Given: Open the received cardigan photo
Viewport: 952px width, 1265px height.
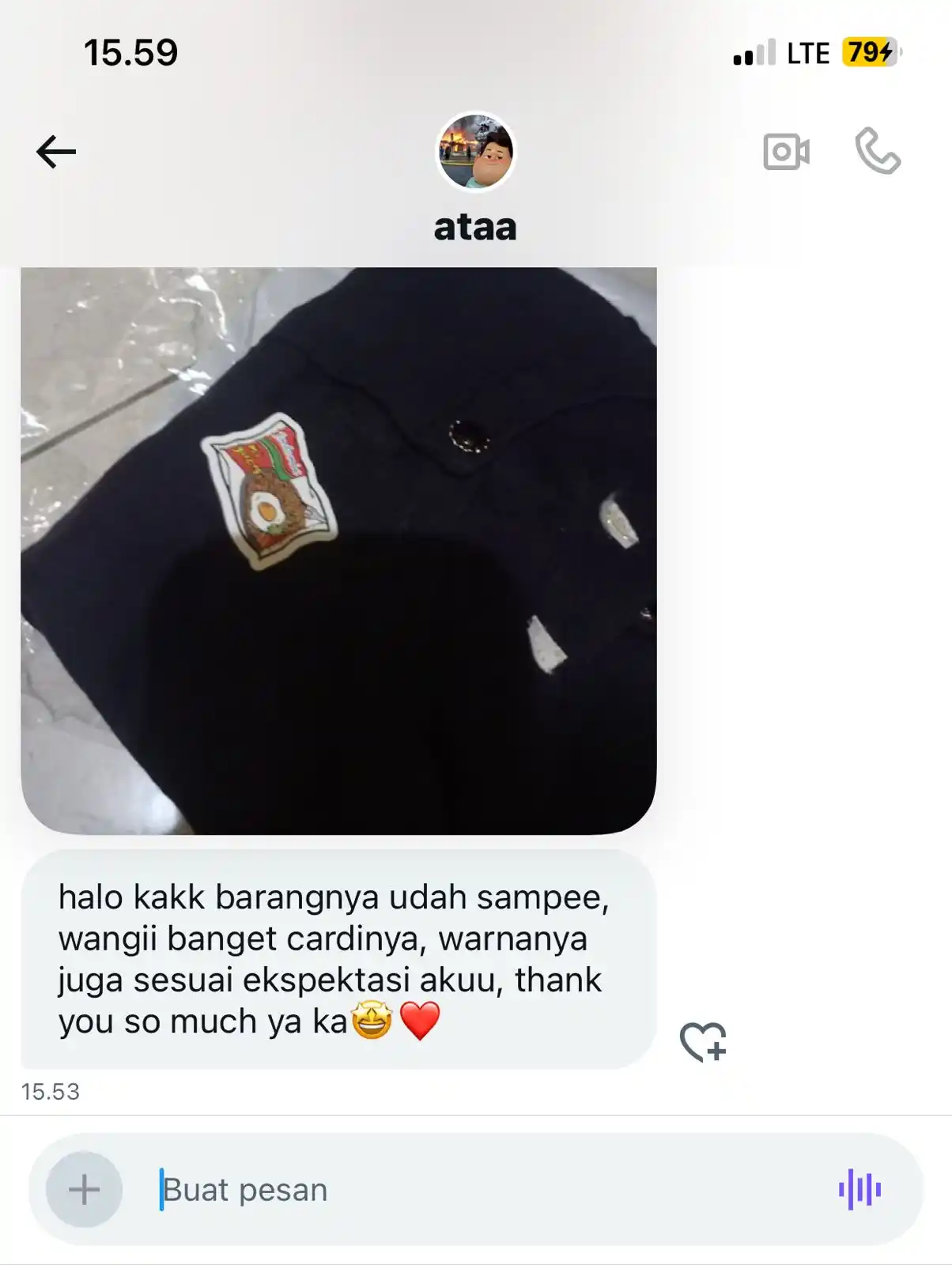Looking at the screenshot, I should point(338,550).
